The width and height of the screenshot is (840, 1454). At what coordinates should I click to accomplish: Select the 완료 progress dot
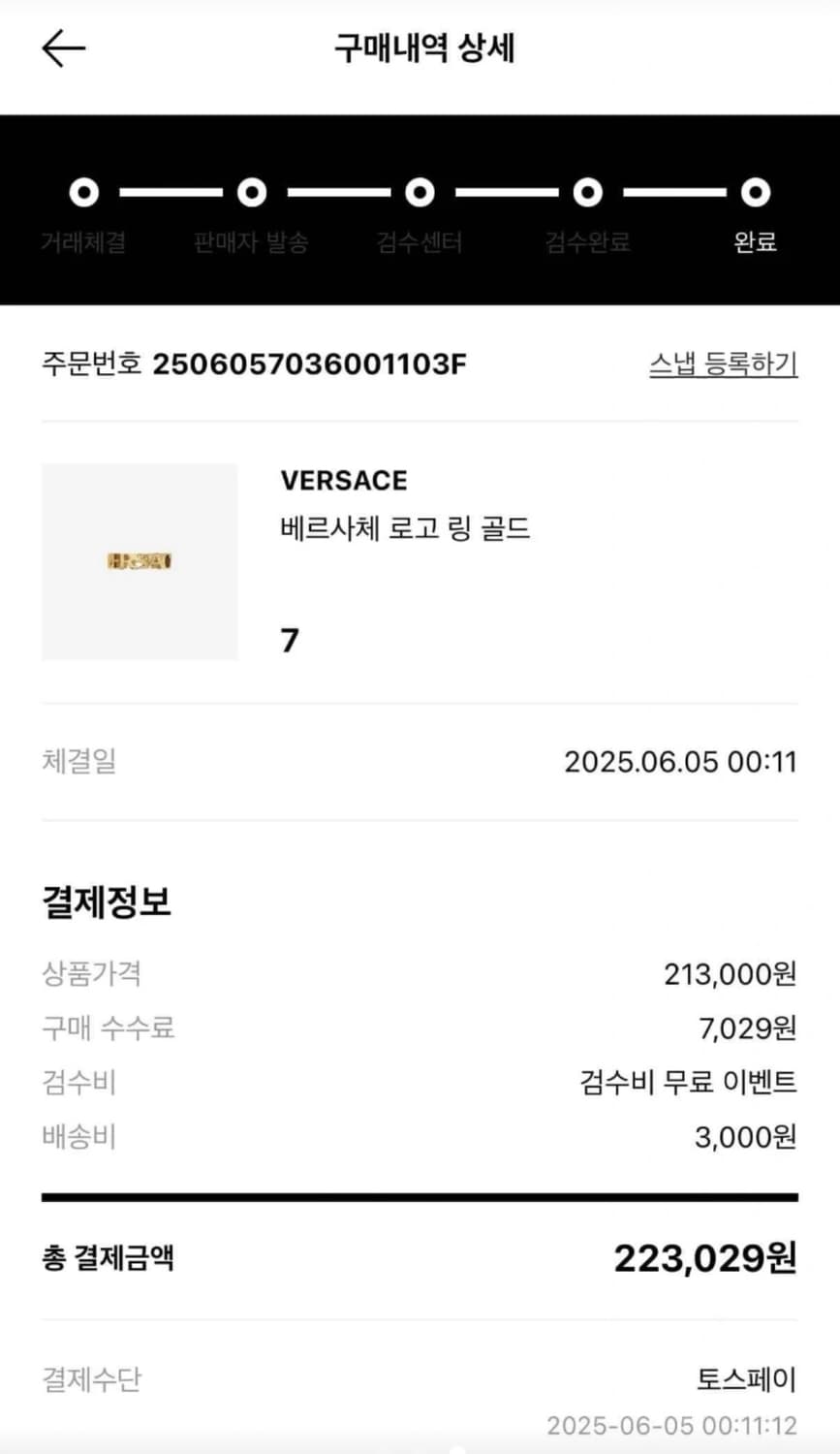pyautogui.click(x=755, y=191)
